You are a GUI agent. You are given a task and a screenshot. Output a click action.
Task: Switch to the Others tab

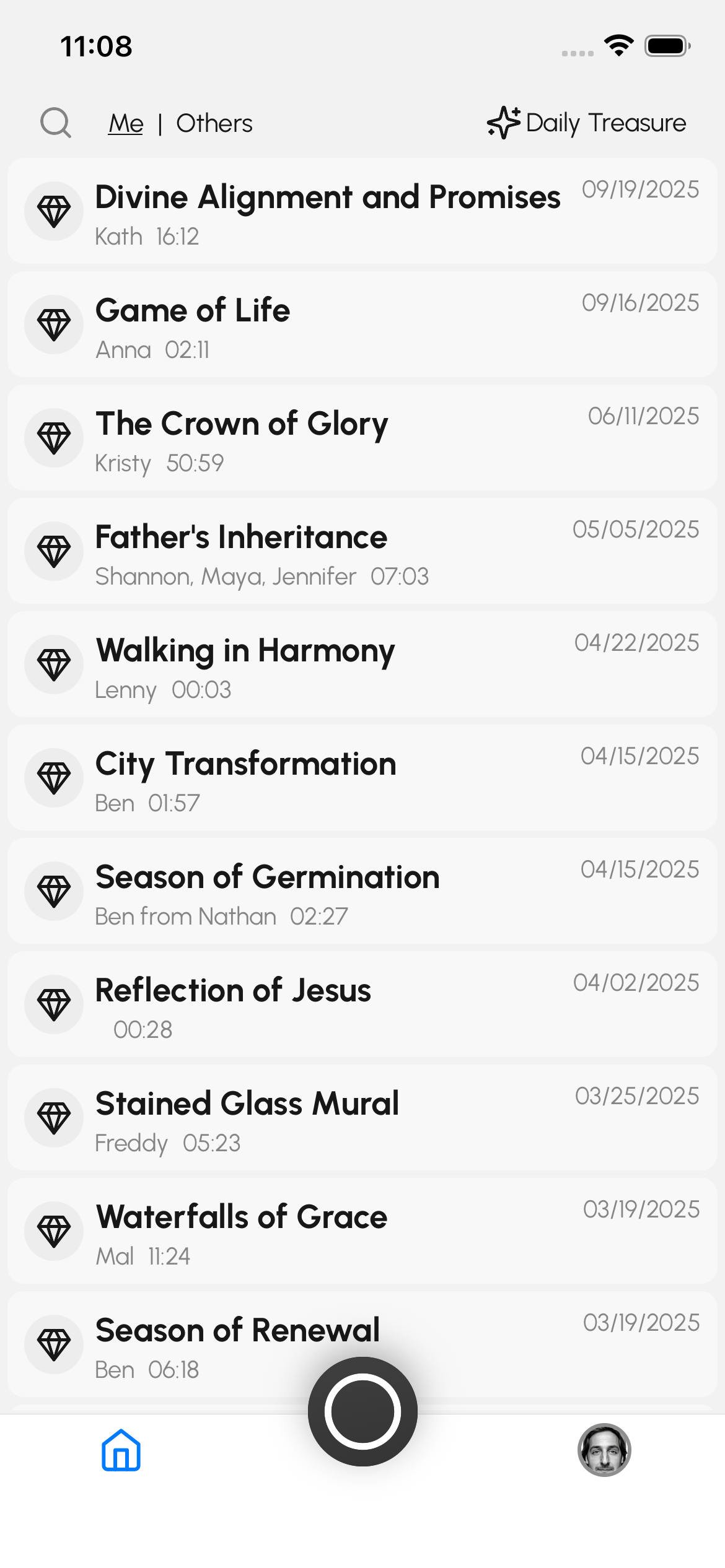pos(214,123)
